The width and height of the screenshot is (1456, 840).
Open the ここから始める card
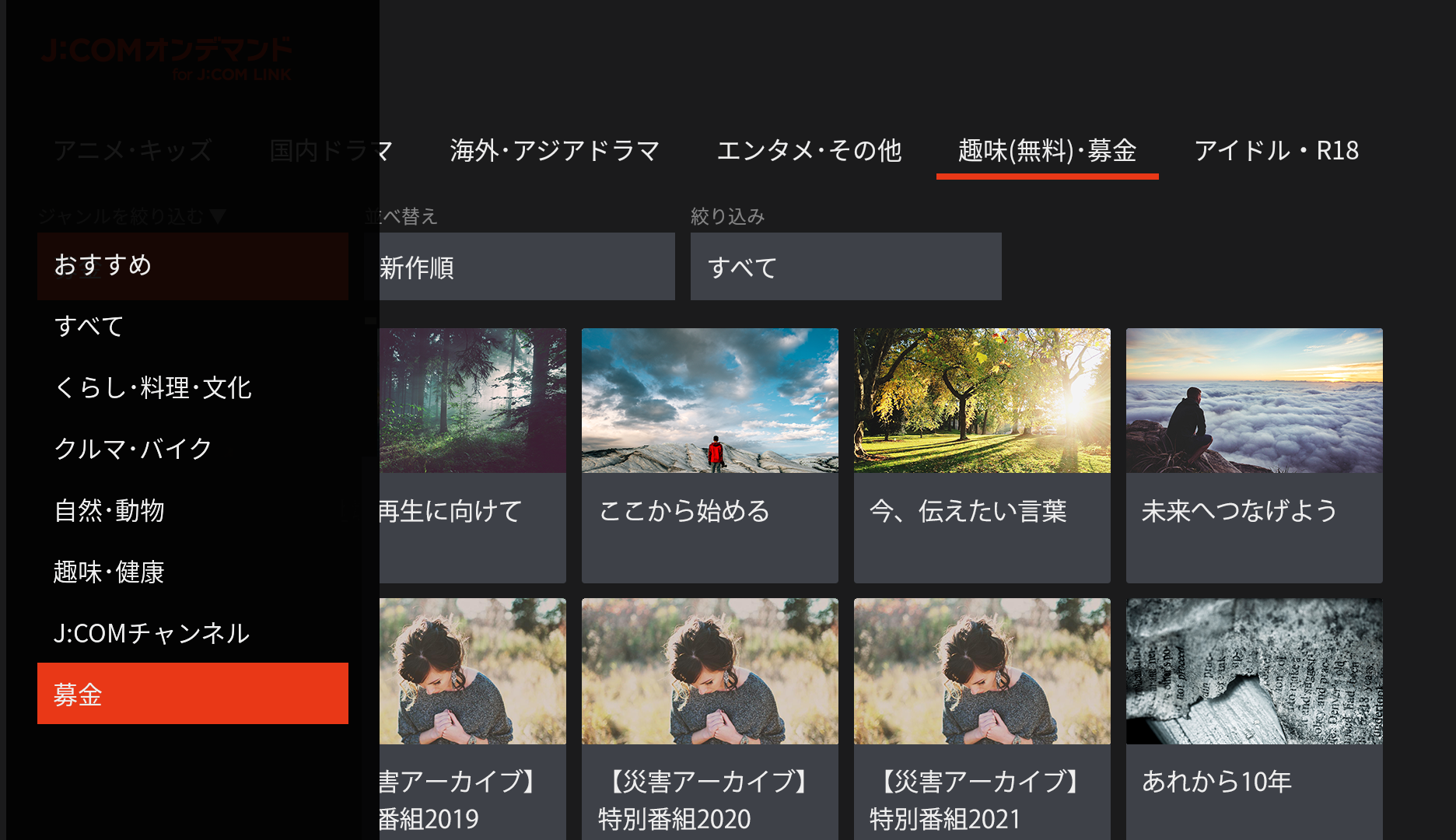710,456
